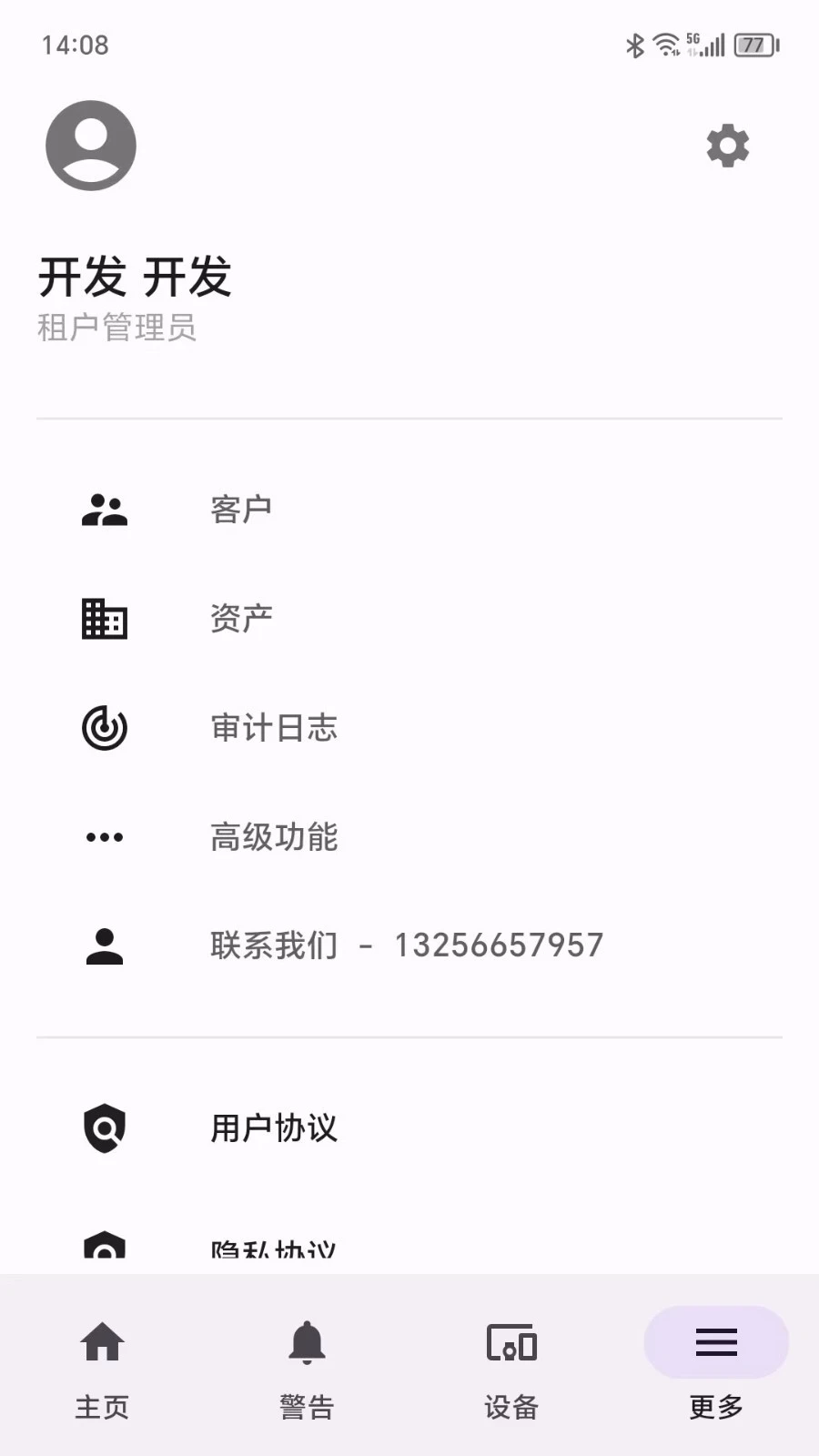
Task: Open the 用户协议 shield icon
Action: click(103, 1128)
